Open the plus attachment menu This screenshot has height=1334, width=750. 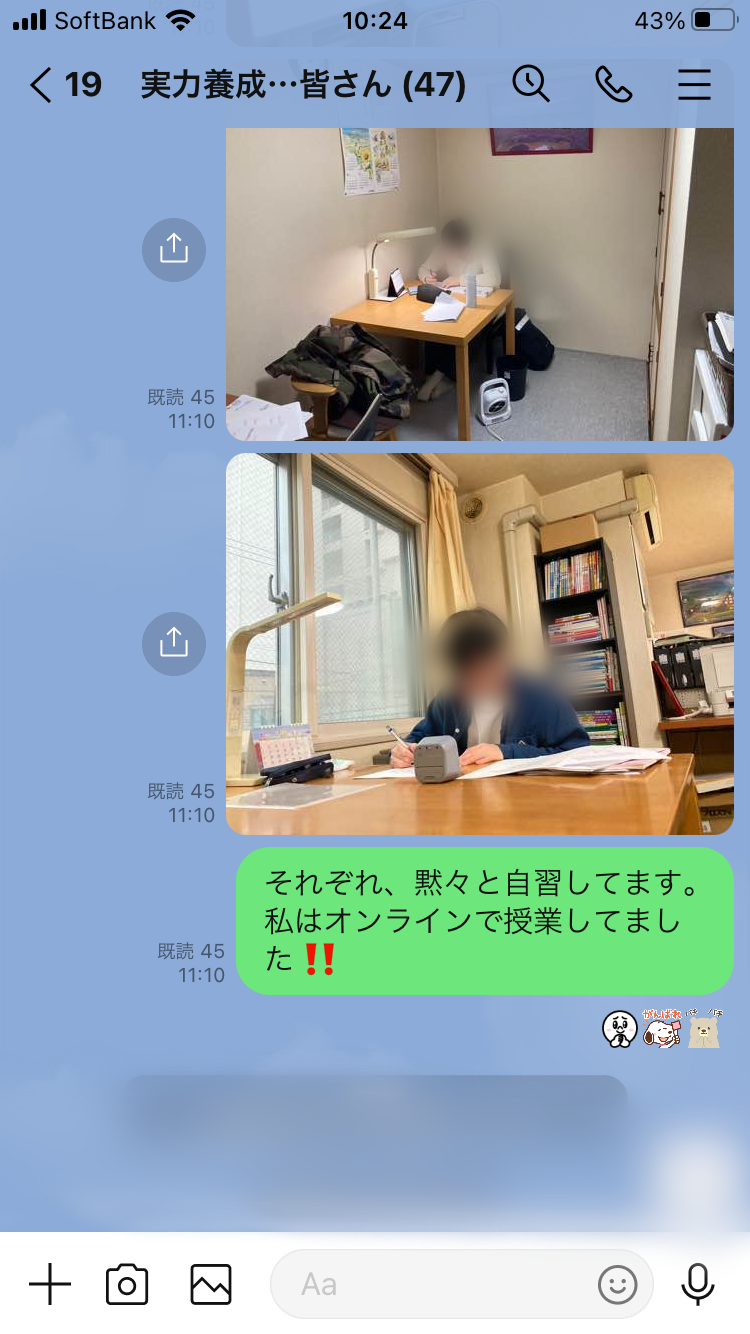click(x=50, y=1284)
